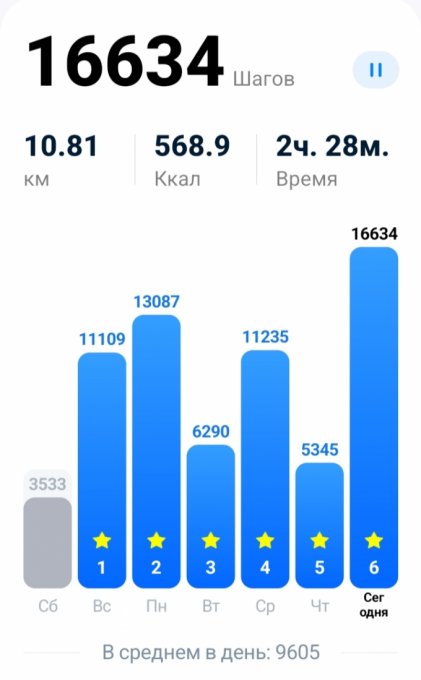Select the Чт bar with 5345 steps
This screenshot has width=421, height=680.
pos(320,525)
